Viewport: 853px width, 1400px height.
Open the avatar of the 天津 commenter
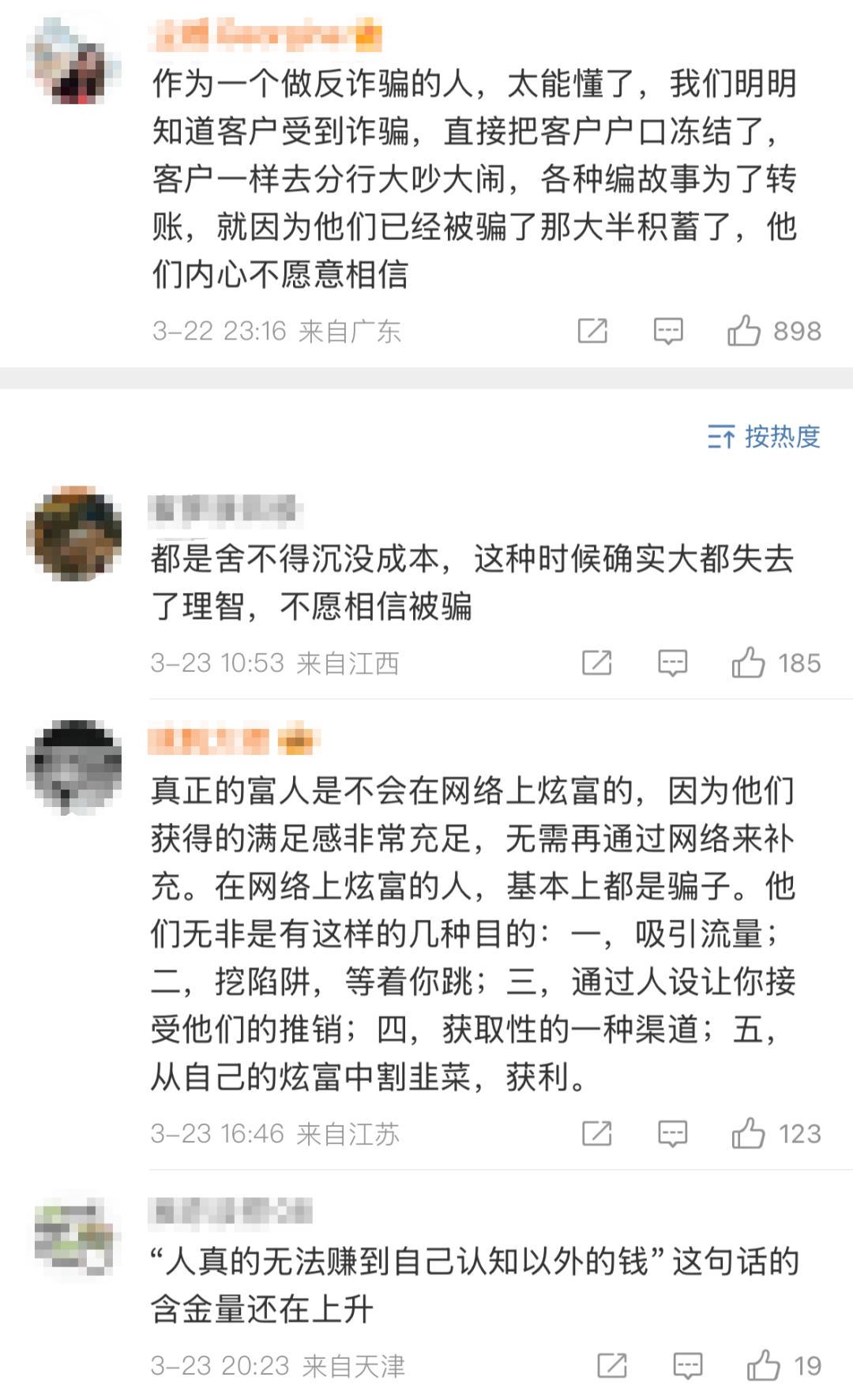pyautogui.click(x=74, y=1237)
